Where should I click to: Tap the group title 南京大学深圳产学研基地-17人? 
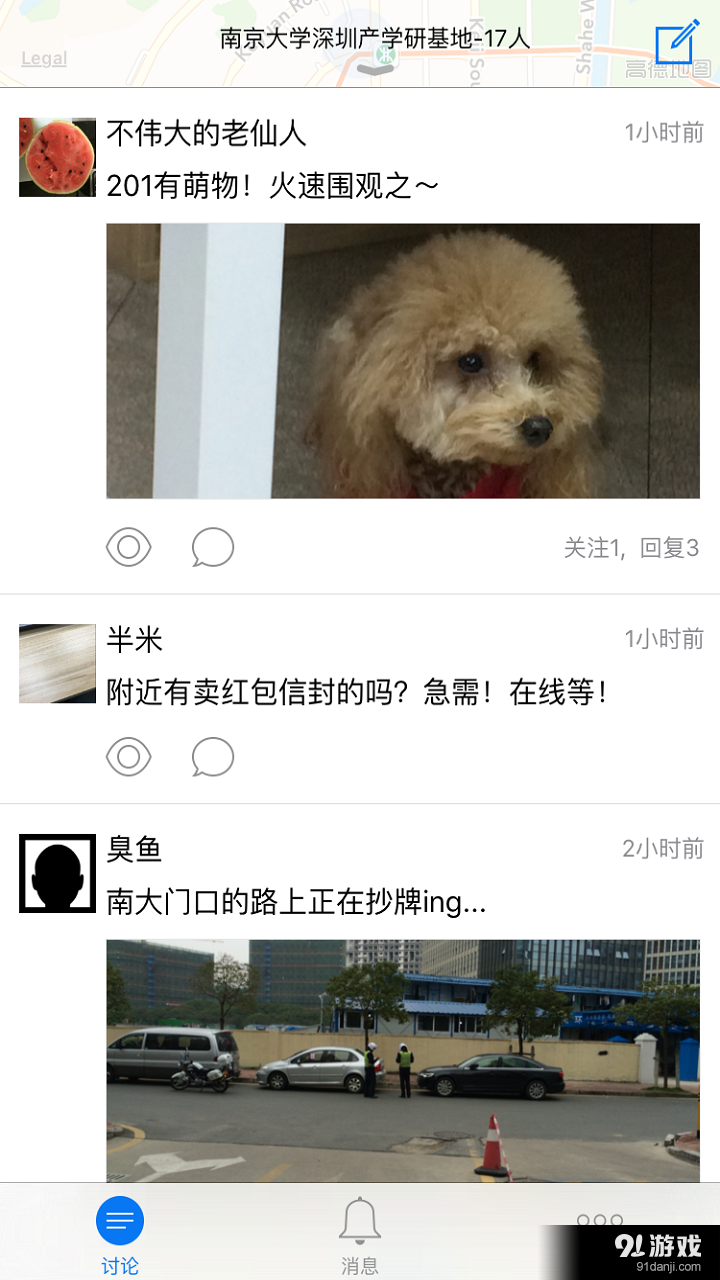click(x=373, y=38)
